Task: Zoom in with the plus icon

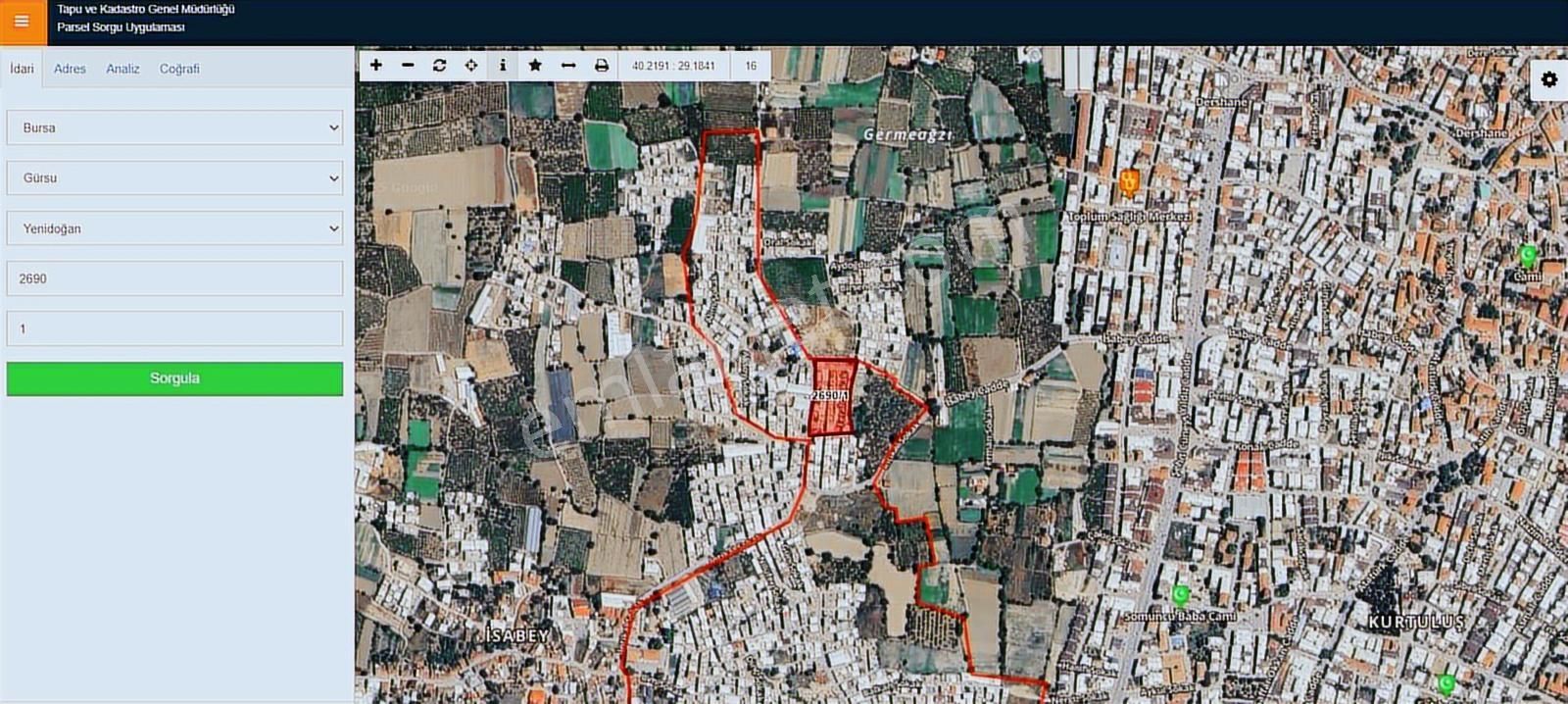Action: click(376, 66)
